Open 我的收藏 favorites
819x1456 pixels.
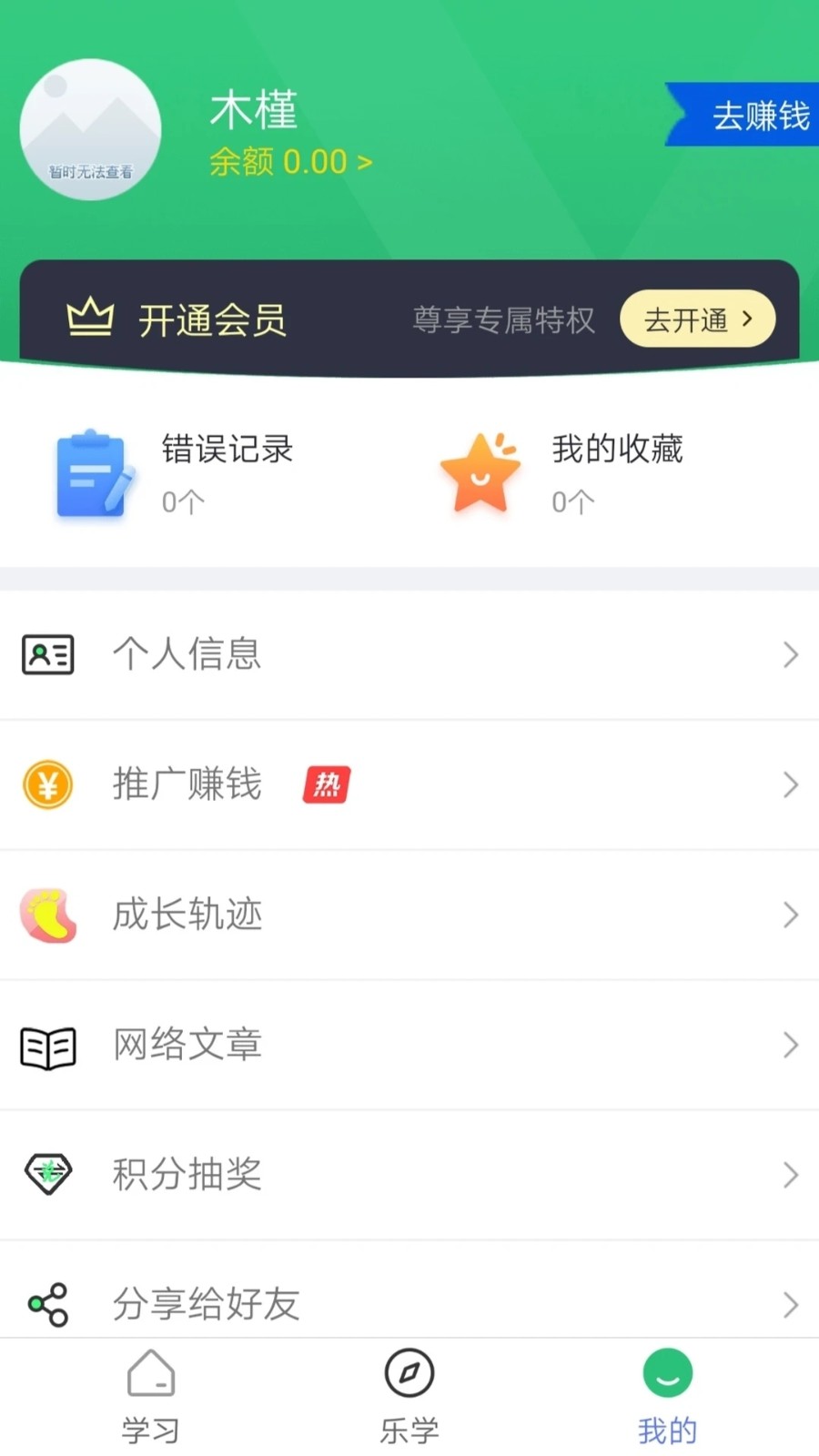click(562, 473)
